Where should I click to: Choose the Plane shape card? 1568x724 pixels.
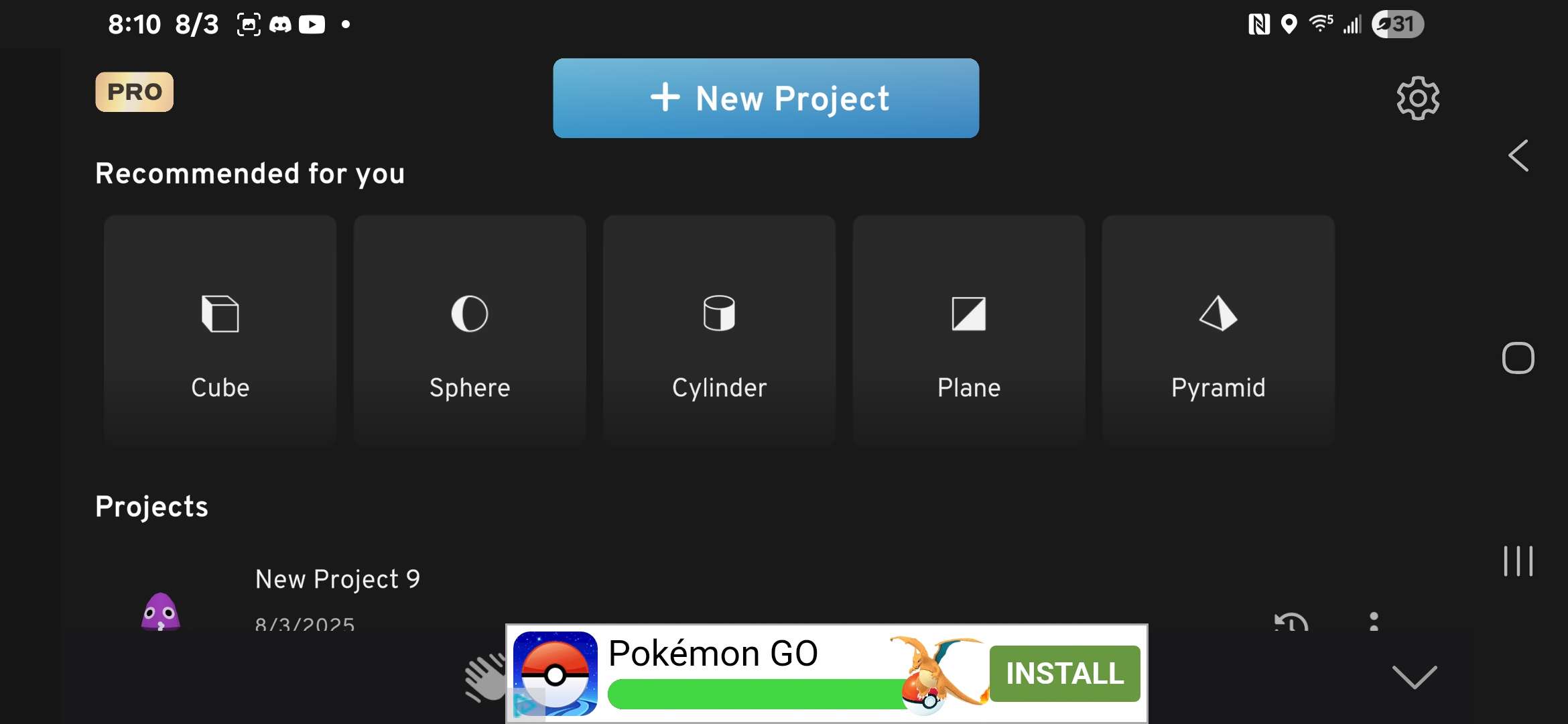(969, 330)
